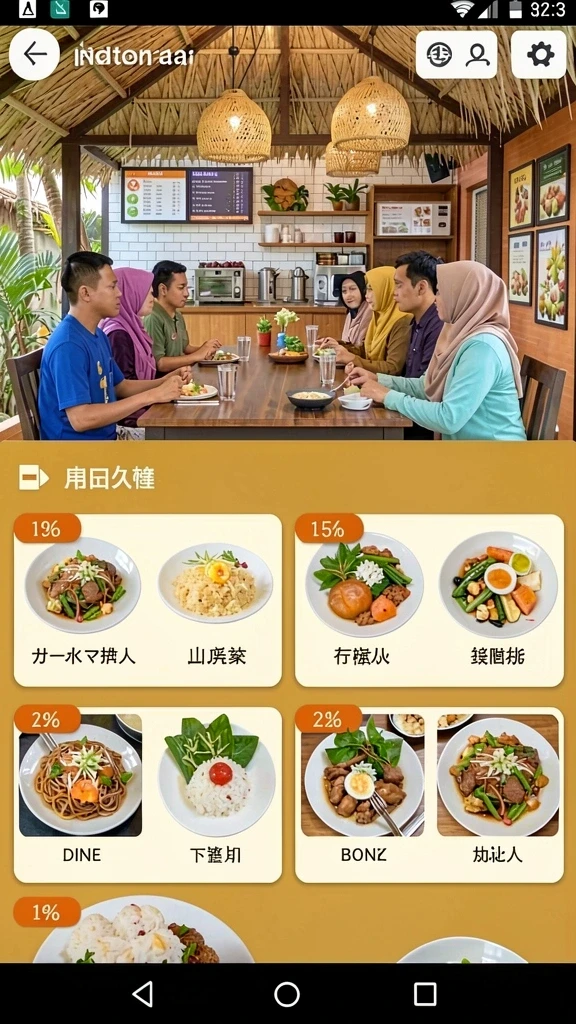Screen dimensions: 576x1024
Task: Open the recent apps overview
Action: click(425, 994)
